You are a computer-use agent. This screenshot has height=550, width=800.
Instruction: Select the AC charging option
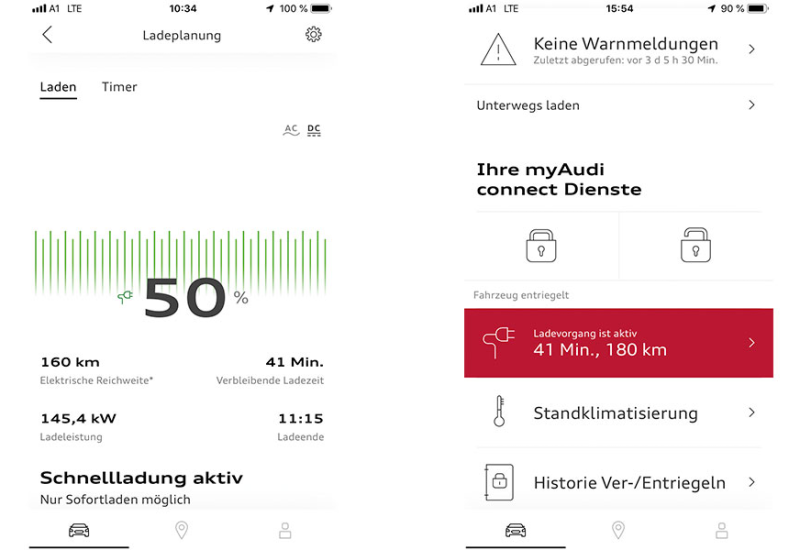coord(291,130)
